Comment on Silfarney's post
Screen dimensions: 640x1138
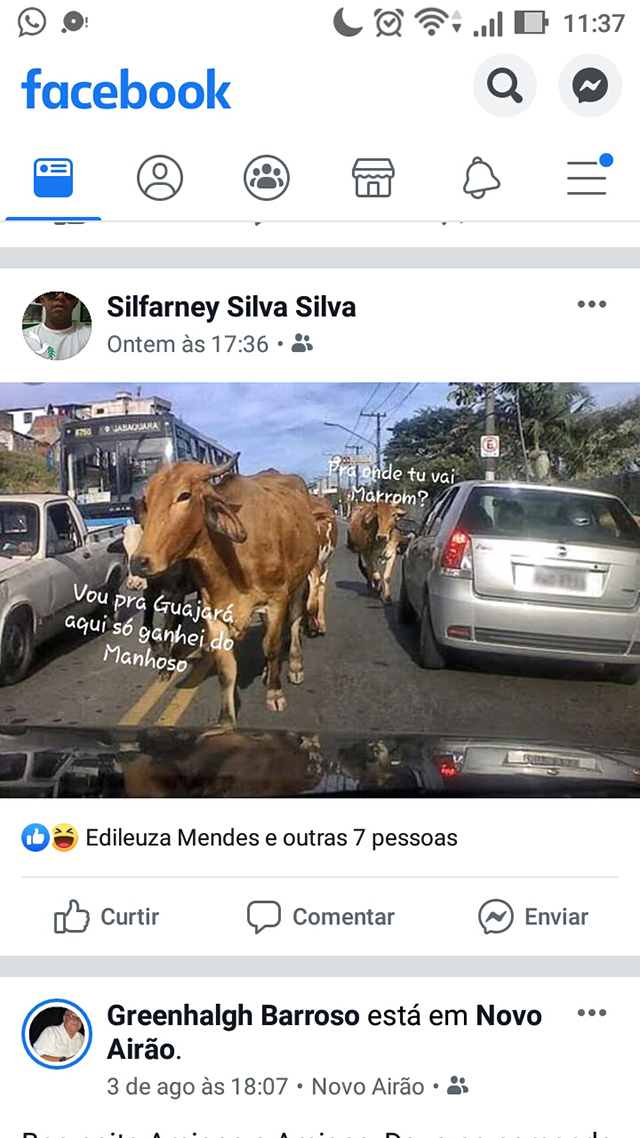[x=320, y=917]
